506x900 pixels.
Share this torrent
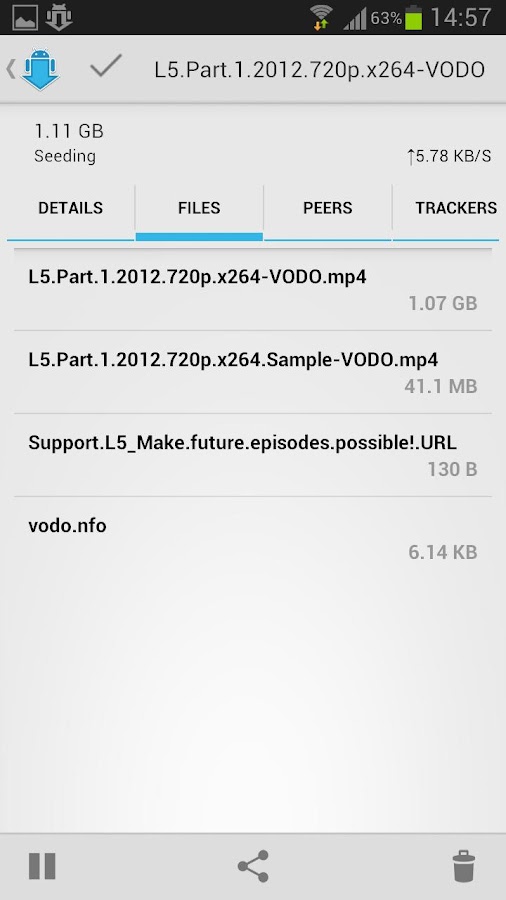pos(253,867)
